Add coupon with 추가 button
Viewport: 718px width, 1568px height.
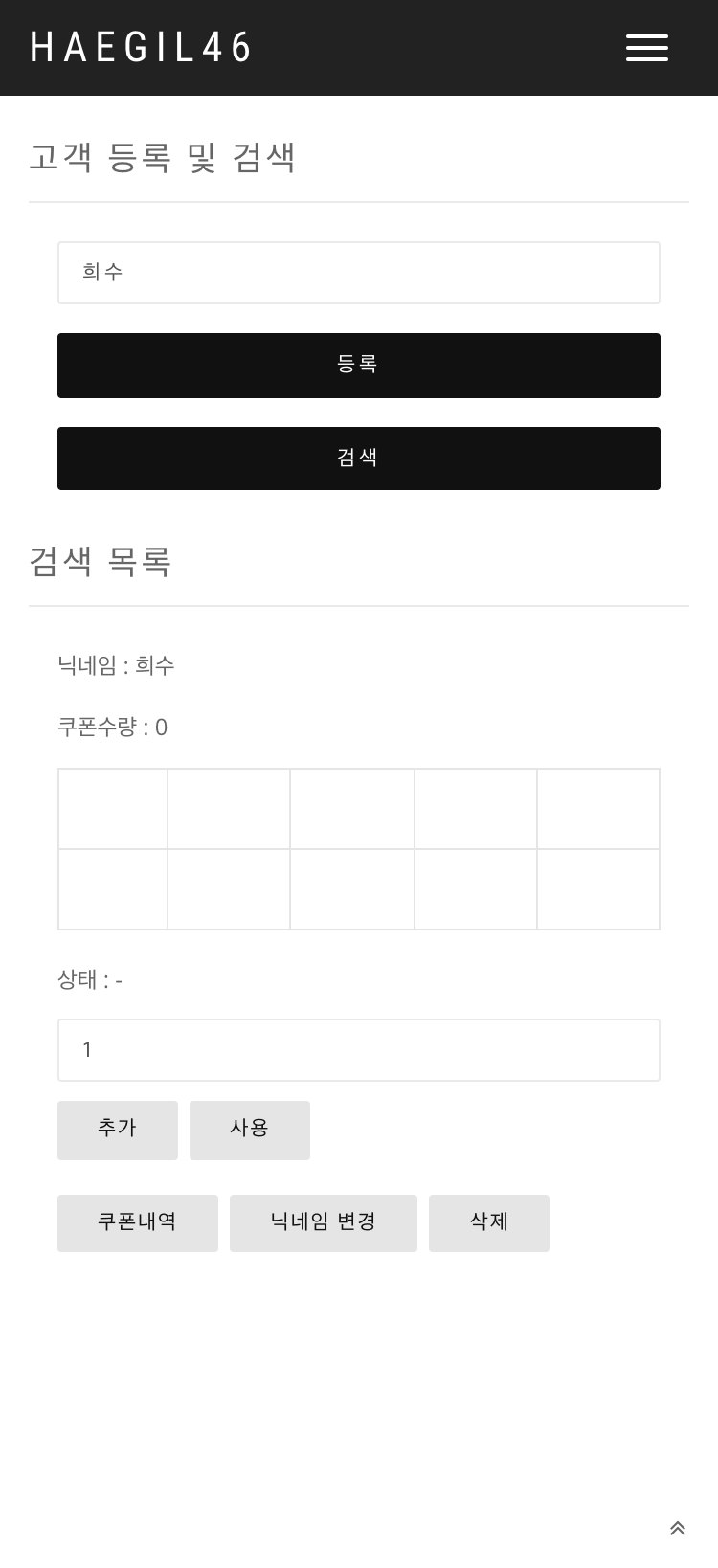coord(118,1130)
